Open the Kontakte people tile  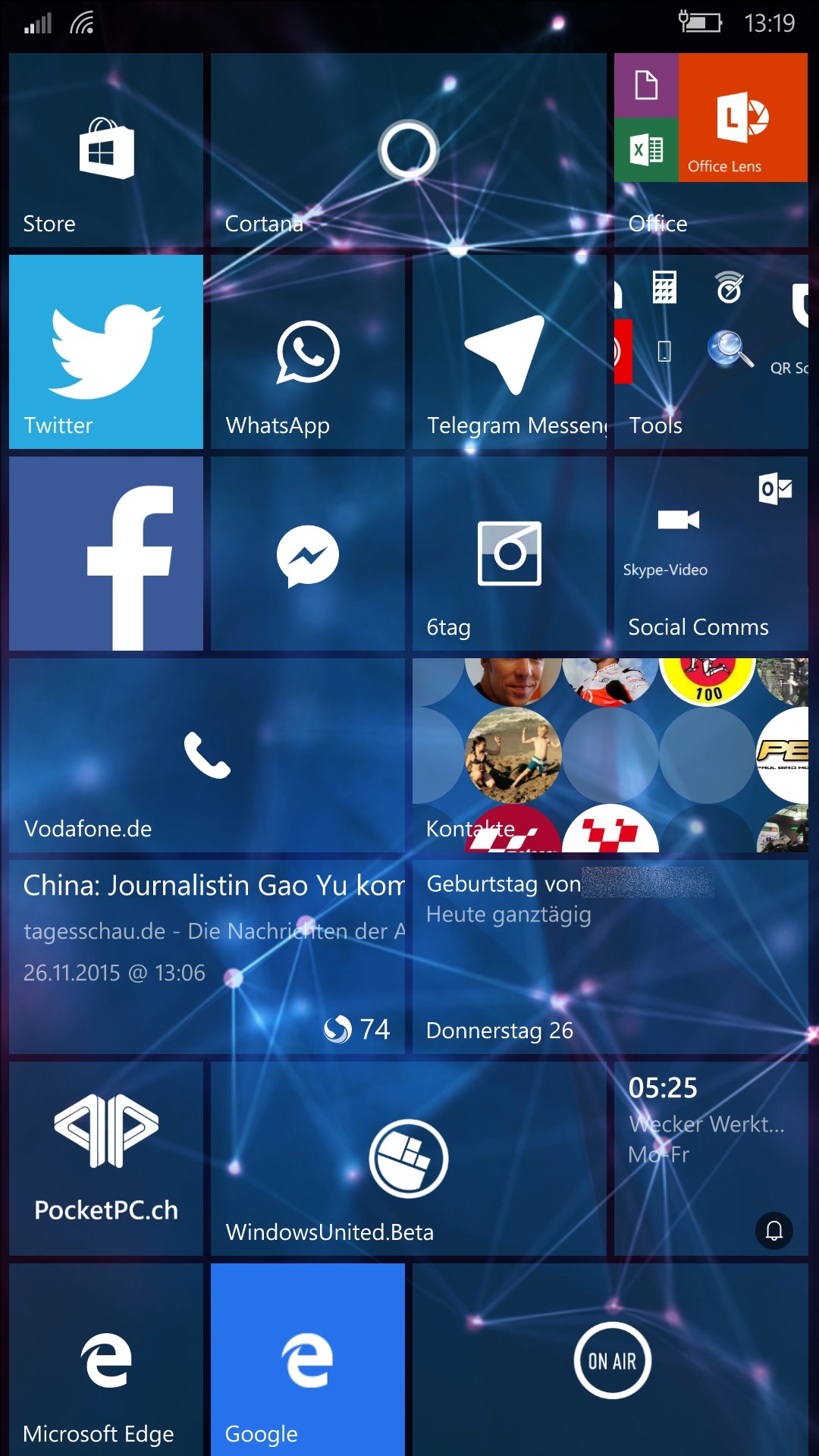(x=610, y=755)
